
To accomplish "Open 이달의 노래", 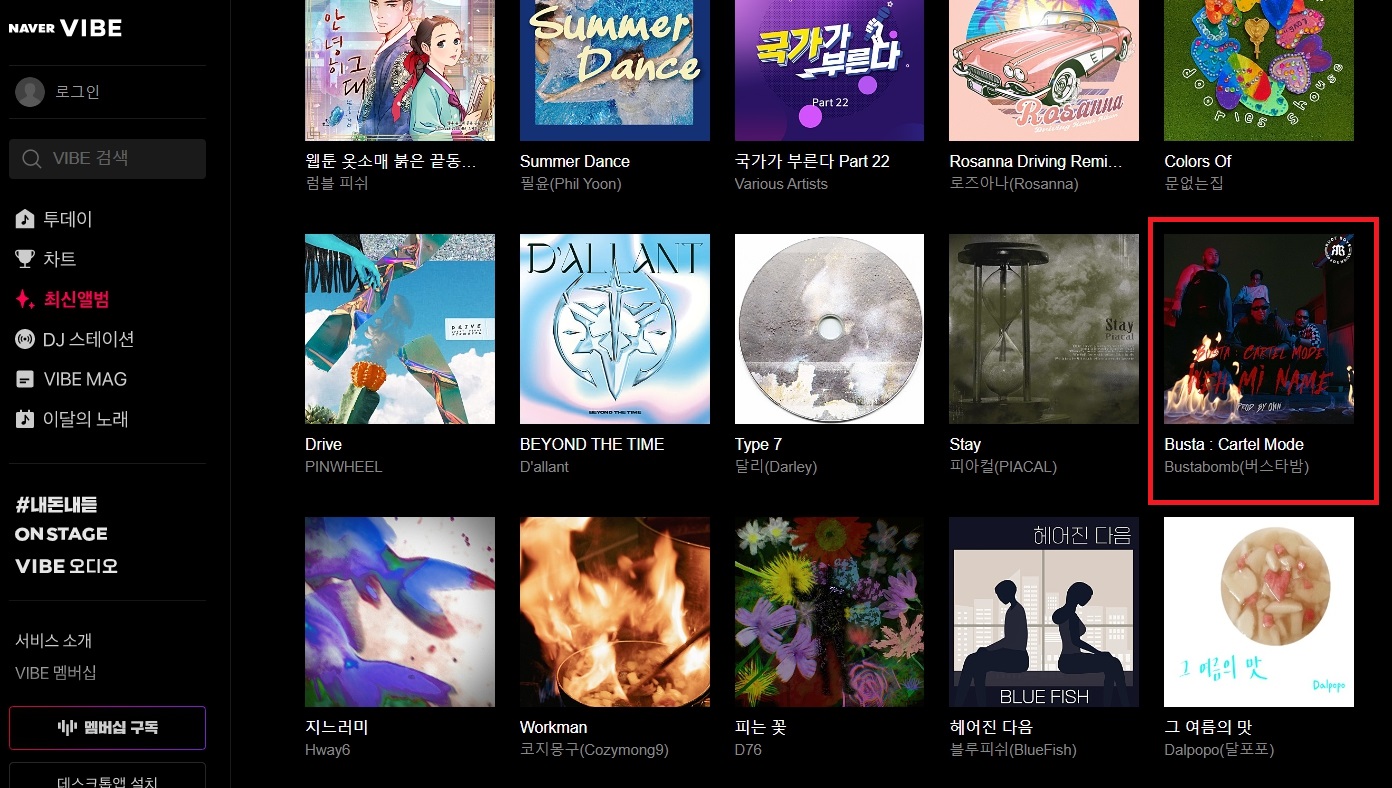I will (84, 419).
